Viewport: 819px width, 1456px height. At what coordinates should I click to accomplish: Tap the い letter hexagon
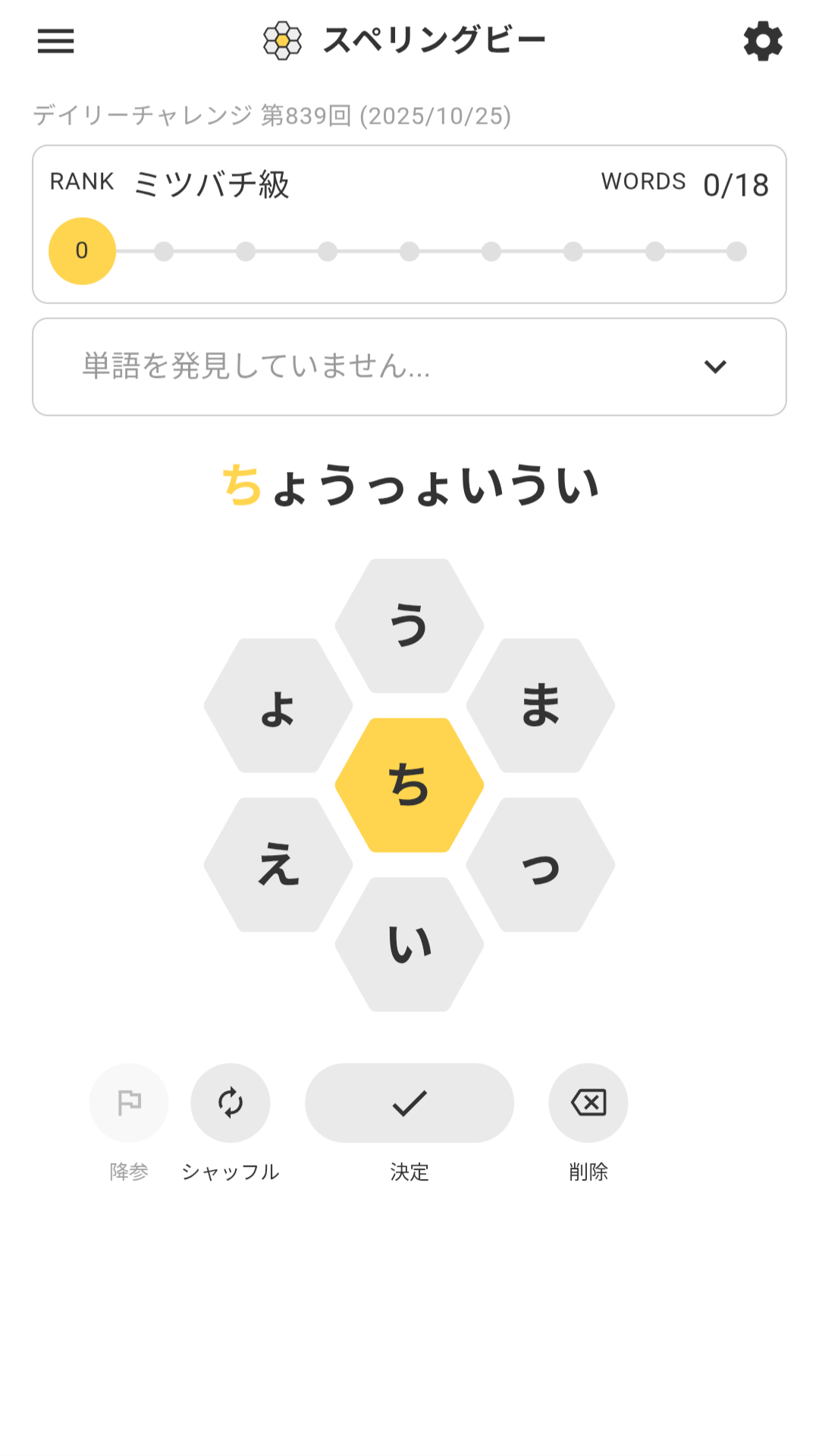pos(409,945)
